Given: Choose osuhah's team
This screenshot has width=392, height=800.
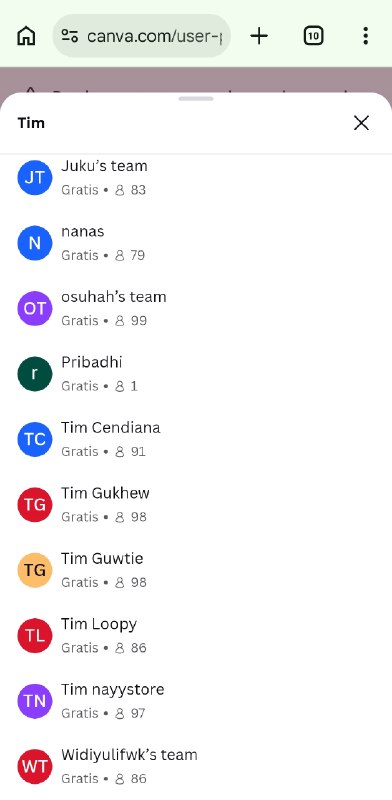Looking at the screenshot, I should click(x=196, y=308).
